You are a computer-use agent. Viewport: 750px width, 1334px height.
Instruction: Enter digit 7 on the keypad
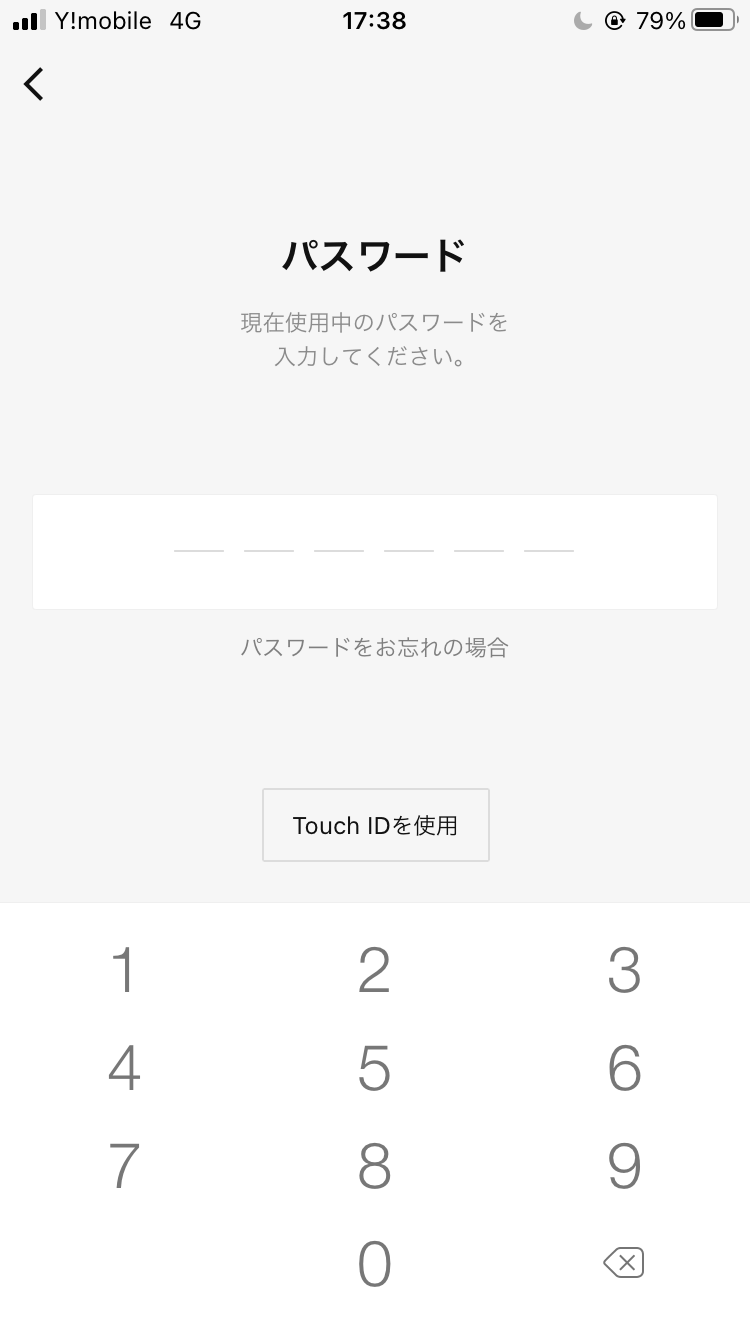pyautogui.click(x=124, y=1166)
